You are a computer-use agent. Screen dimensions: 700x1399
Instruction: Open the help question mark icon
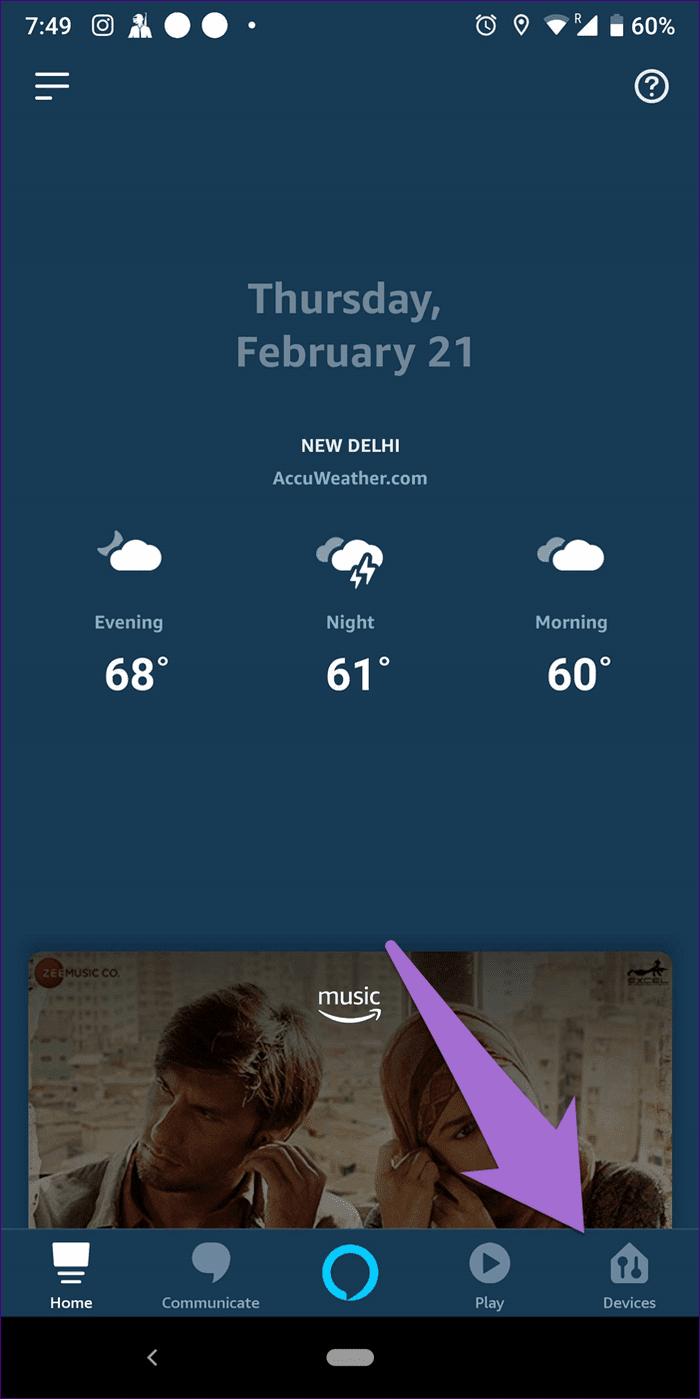pyautogui.click(x=651, y=87)
